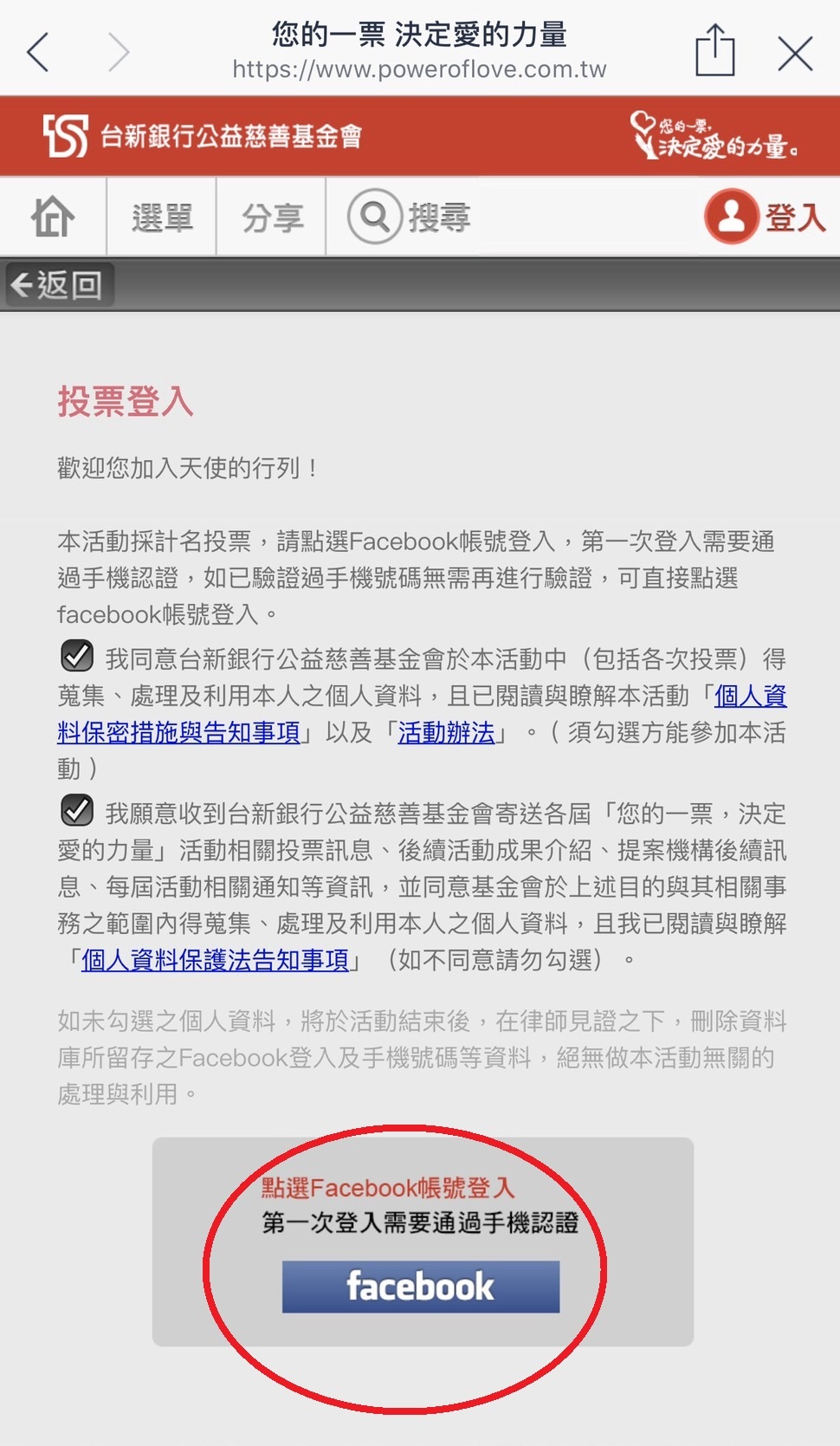Open the share sheet icon
Image resolution: width=840 pixels, height=1446 pixels.
(x=715, y=51)
